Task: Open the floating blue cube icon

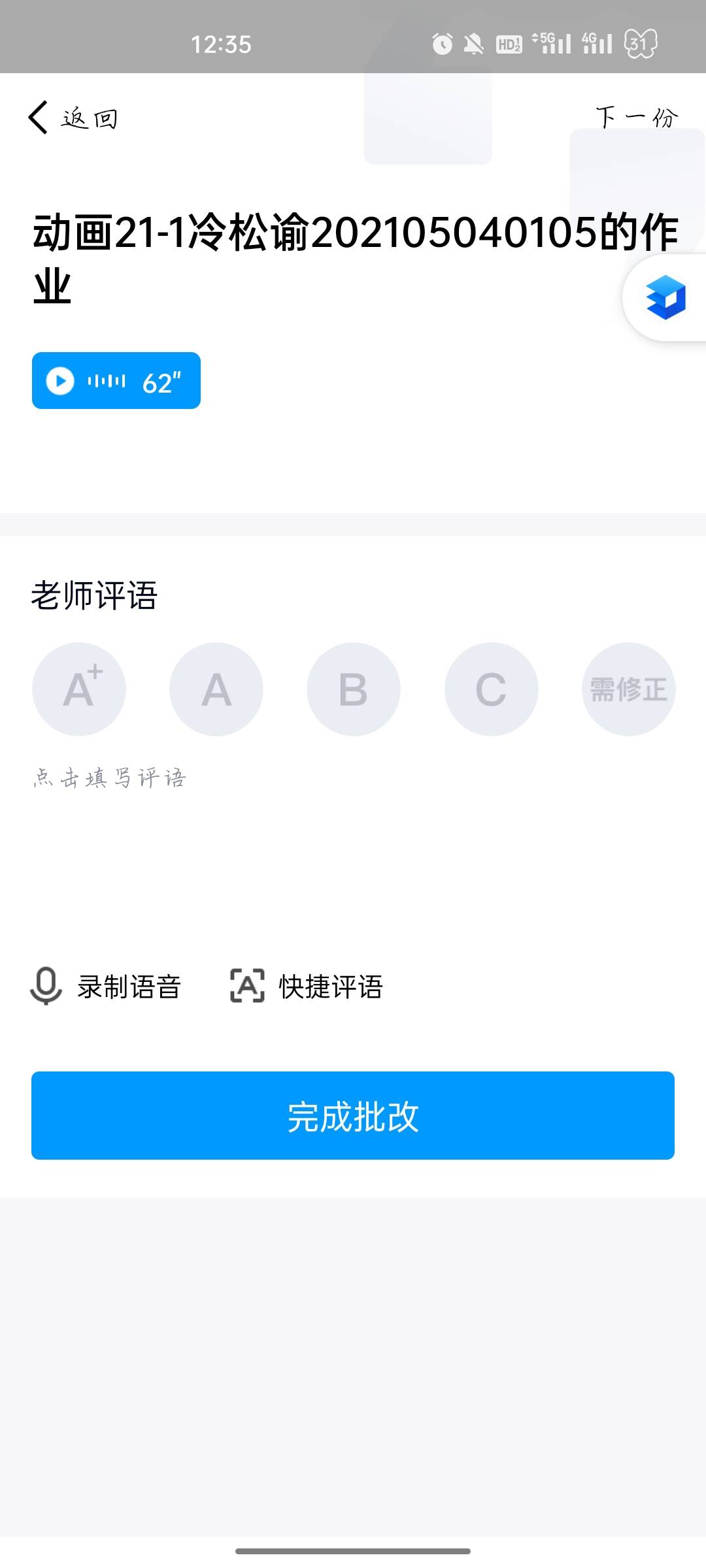Action: (665, 297)
